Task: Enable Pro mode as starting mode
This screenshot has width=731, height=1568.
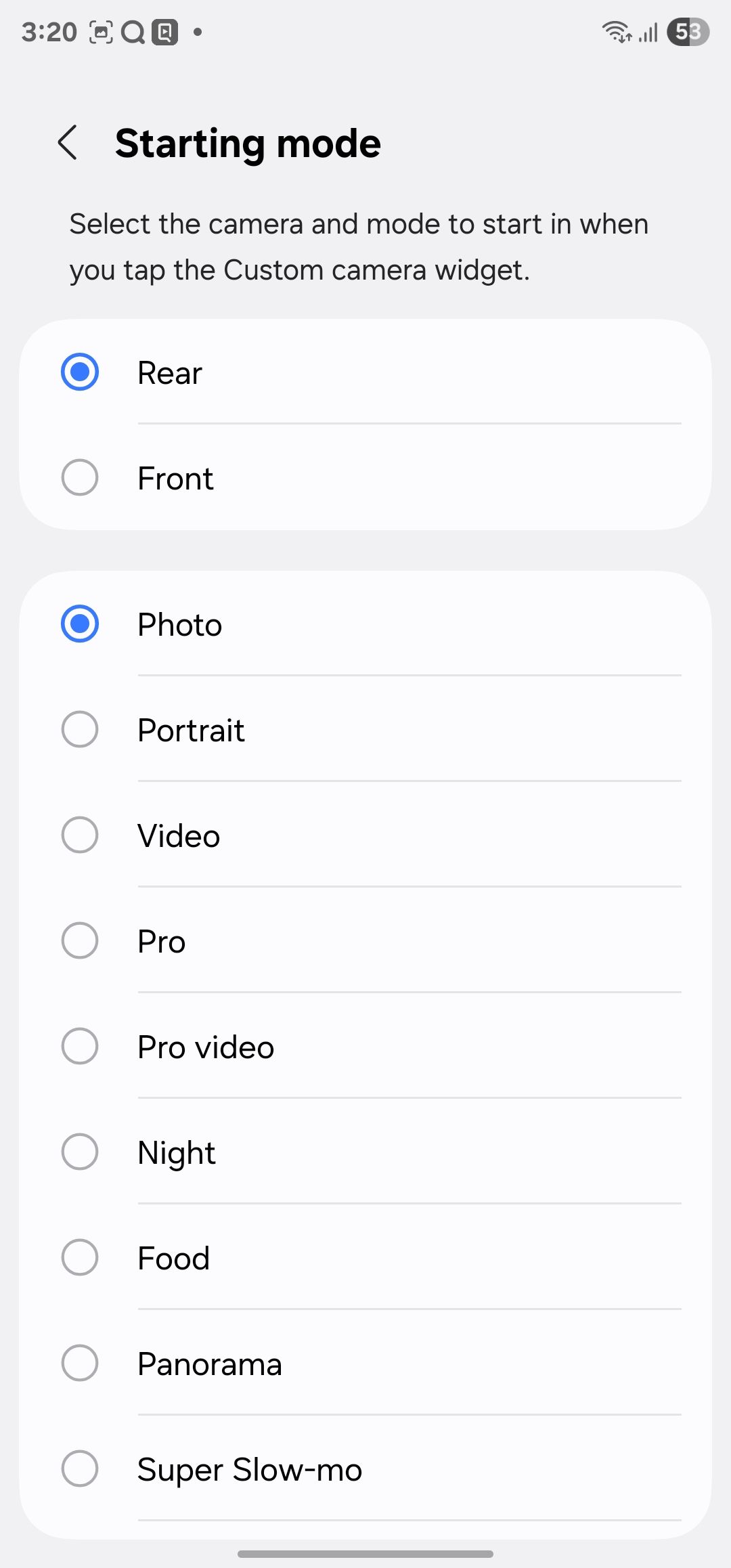Action: point(79,940)
